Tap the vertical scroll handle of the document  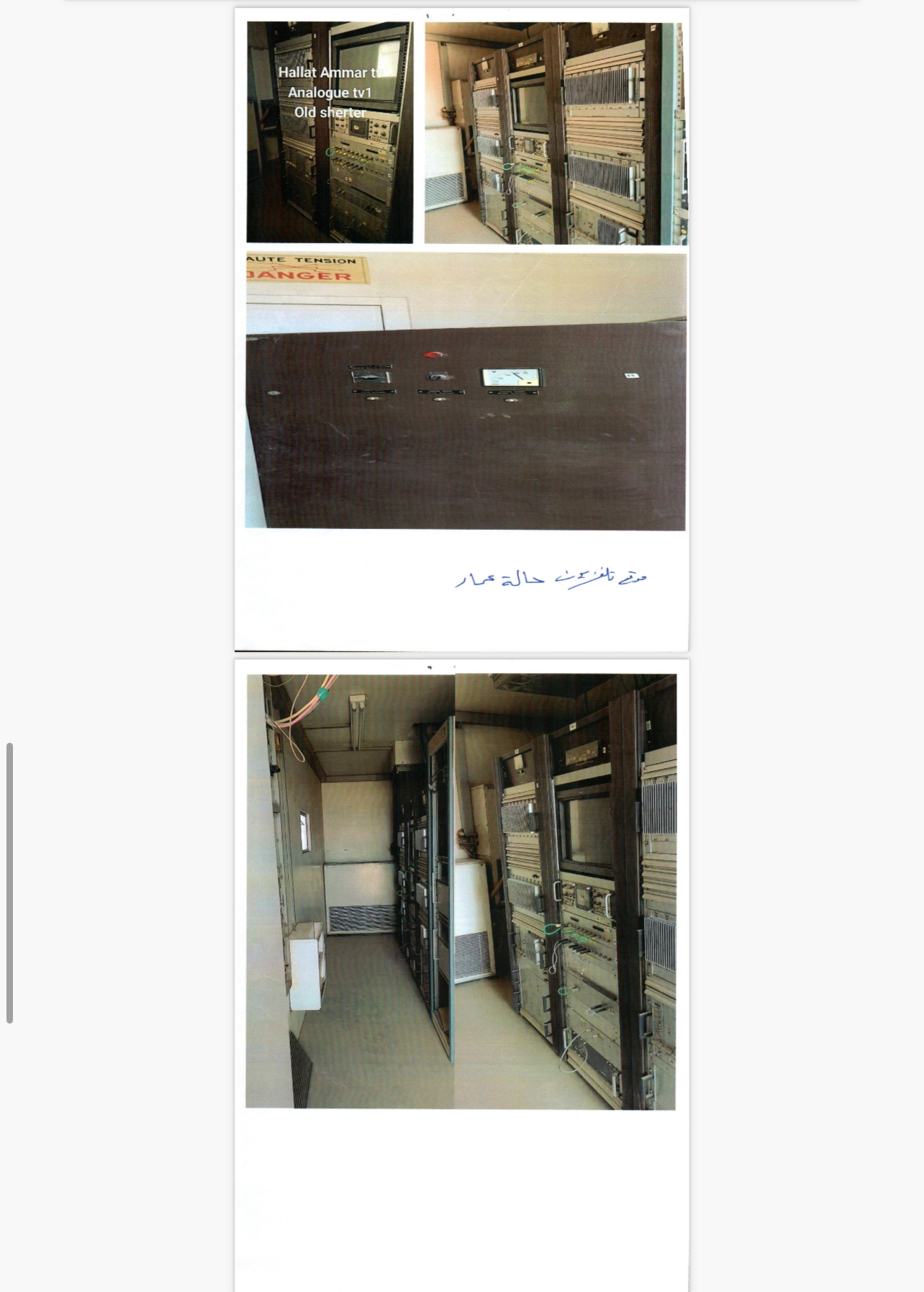(9, 882)
